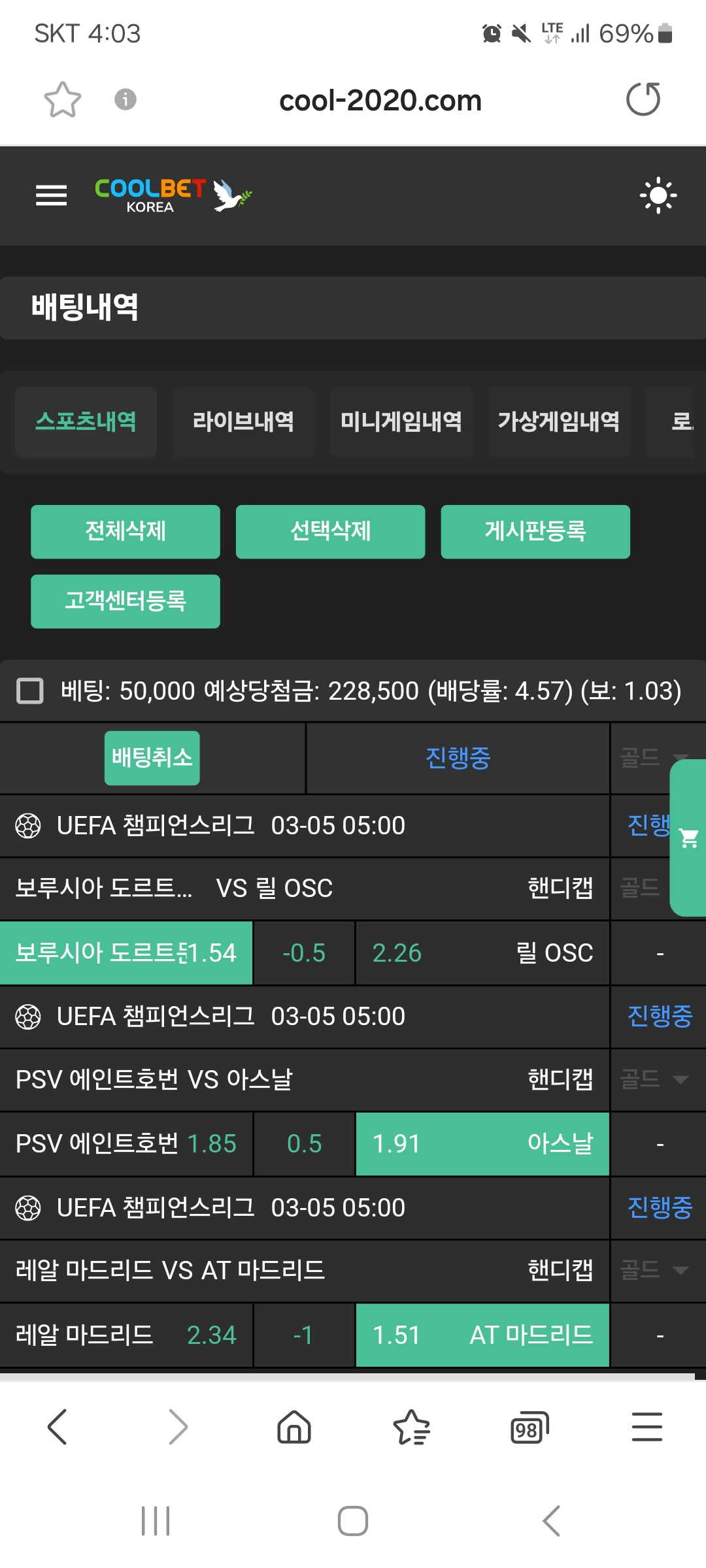
Task: Tap the 고객센터등록 button
Action: (x=125, y=601)
